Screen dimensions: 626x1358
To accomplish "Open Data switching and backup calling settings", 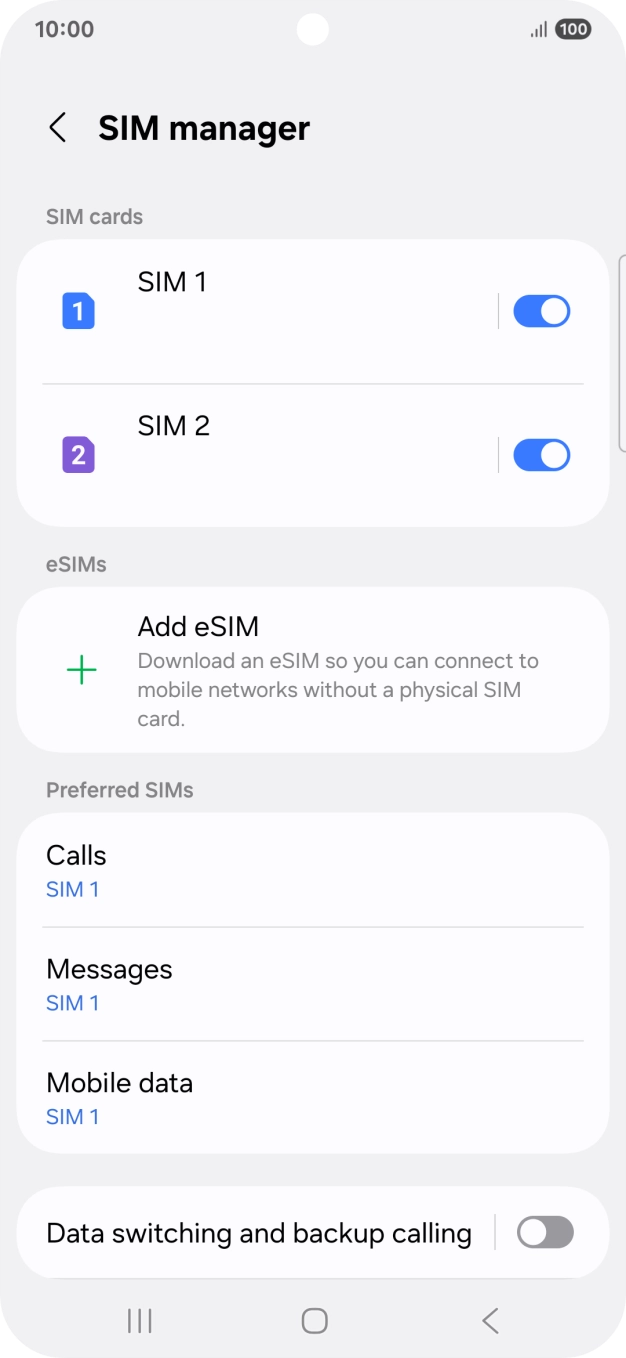I will click(x=258, y=1233).
